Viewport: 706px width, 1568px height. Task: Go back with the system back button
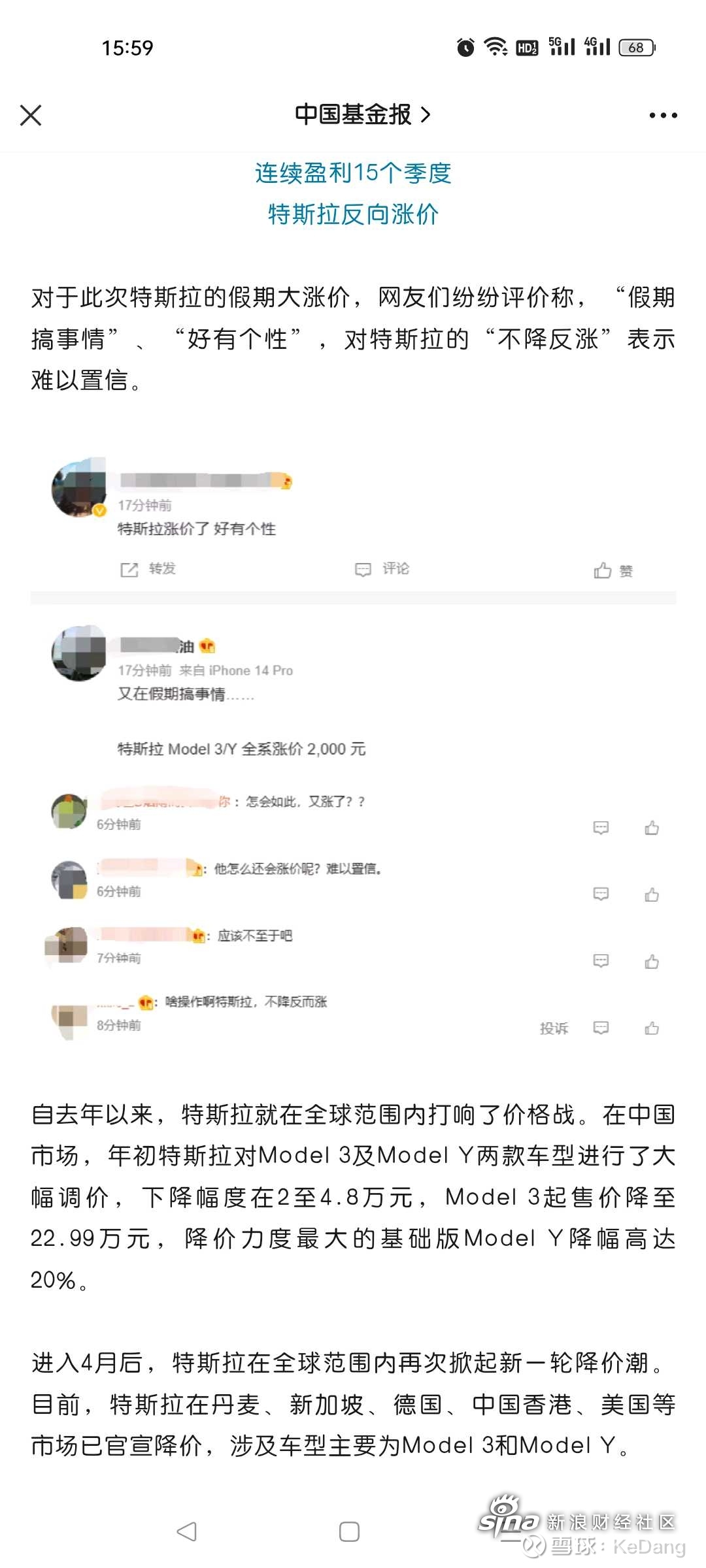coord(187,1531)
